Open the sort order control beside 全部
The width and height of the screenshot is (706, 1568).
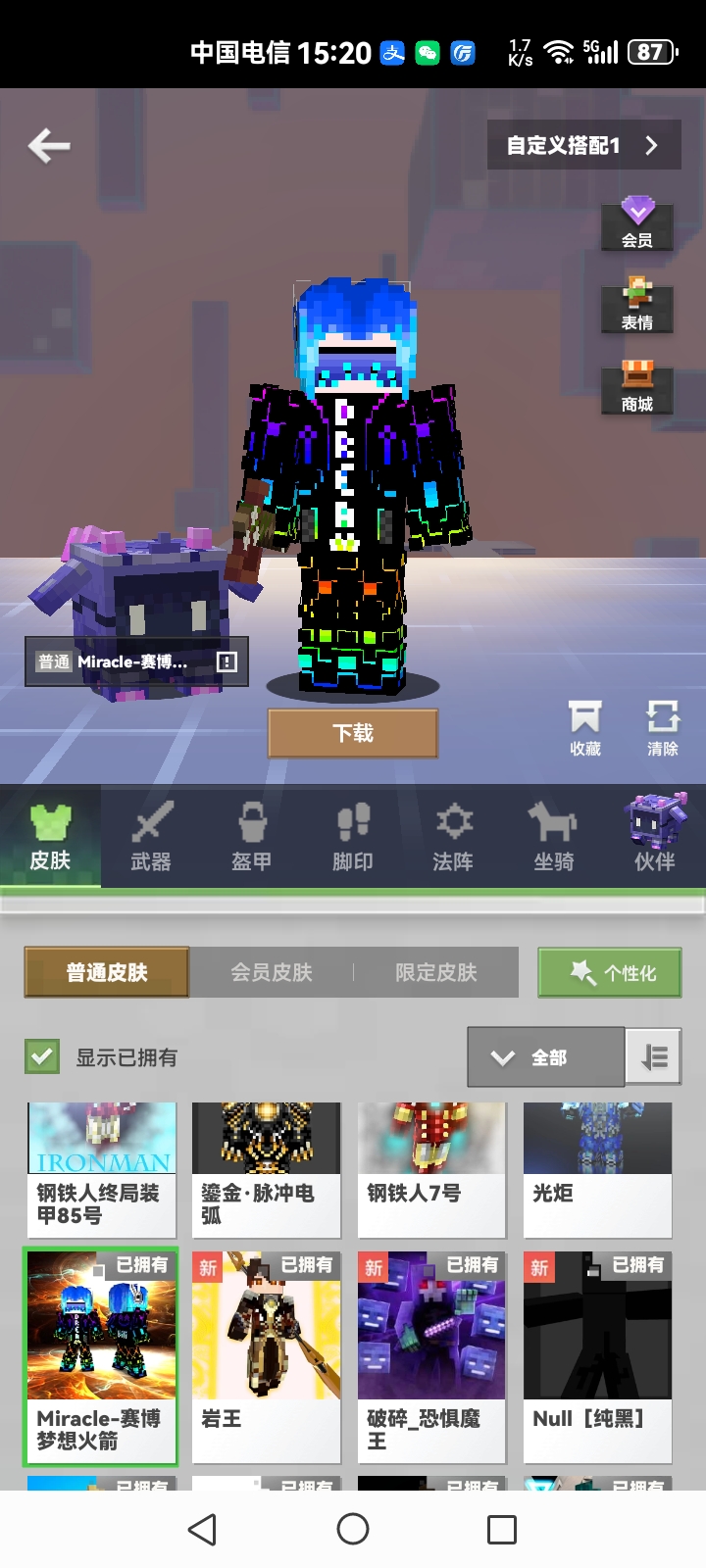click(654, 1057)
